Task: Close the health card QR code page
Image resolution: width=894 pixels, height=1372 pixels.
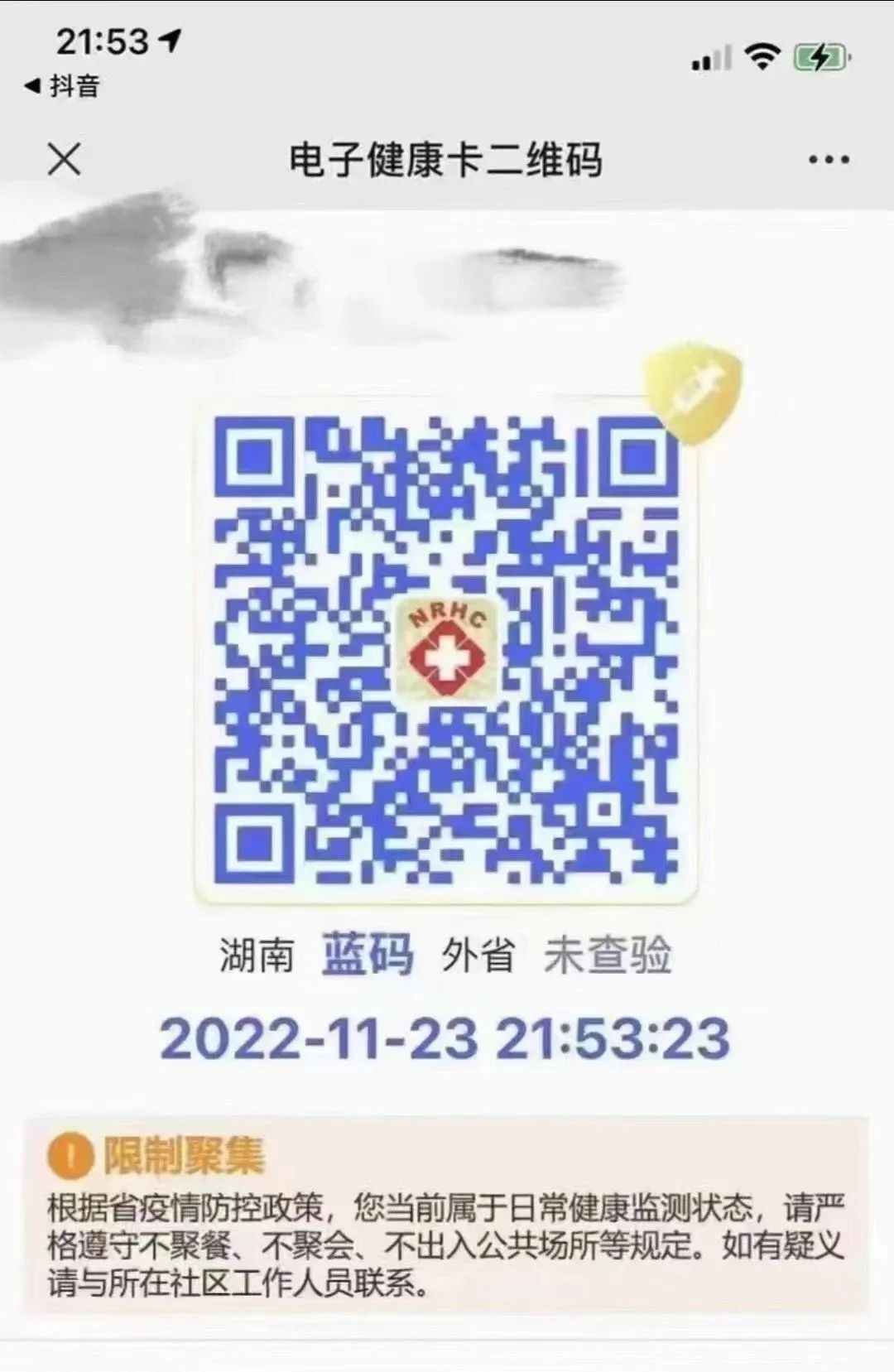Action: click(x=65, y=159)
